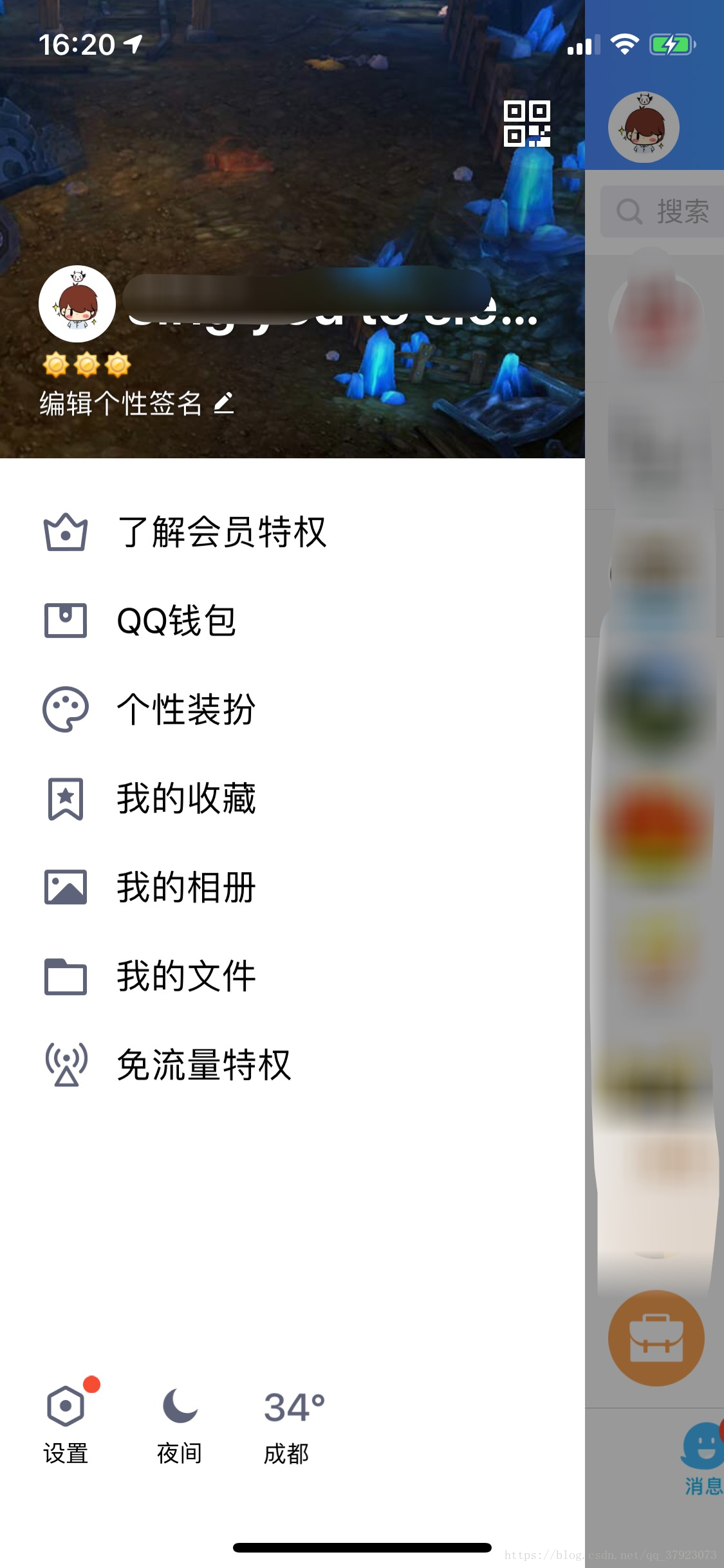Edit the personal signature (编辑个性签名)

[x=136, y=404]
